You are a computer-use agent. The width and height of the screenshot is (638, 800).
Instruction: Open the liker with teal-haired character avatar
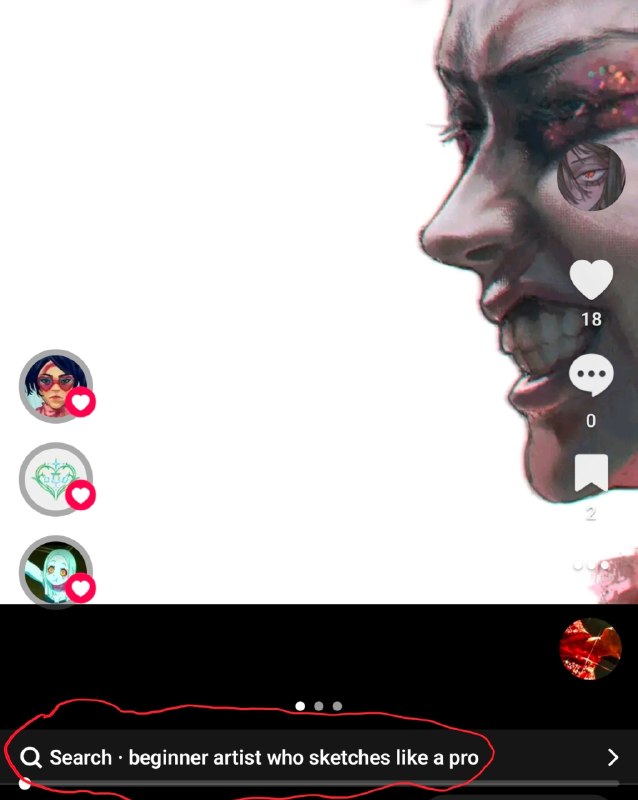click(56, 572)
